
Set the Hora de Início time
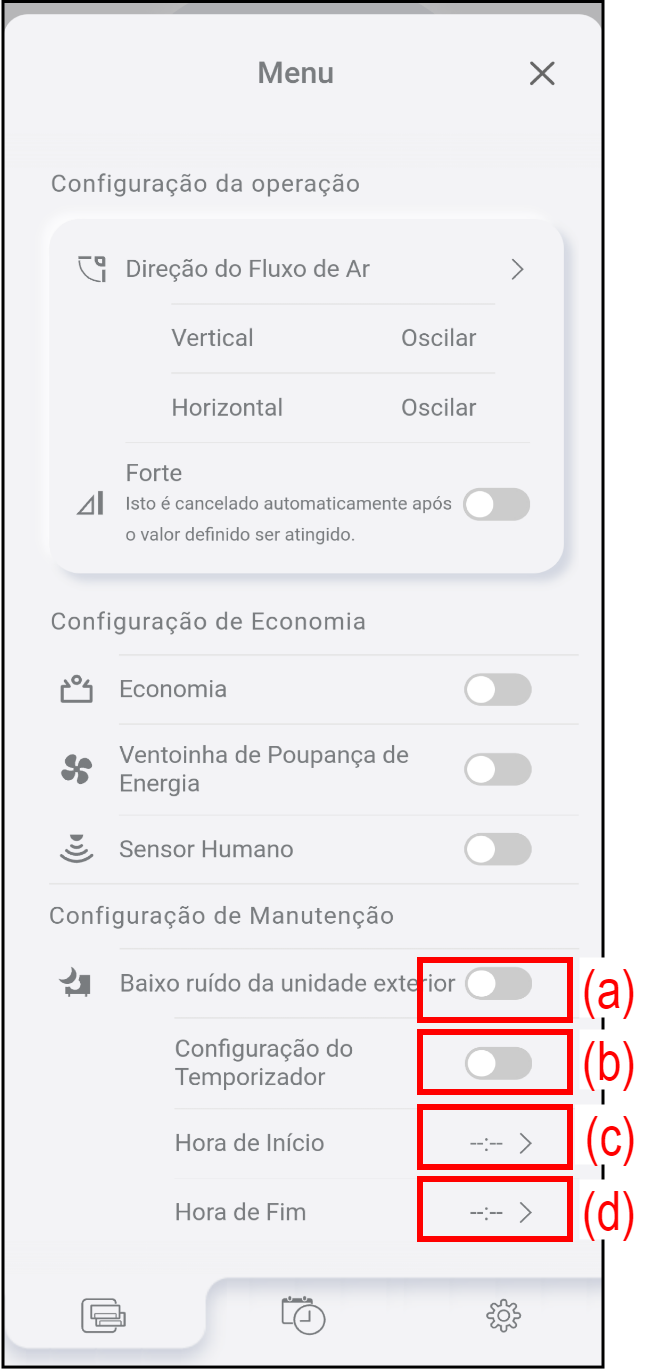coord(500,1144)
